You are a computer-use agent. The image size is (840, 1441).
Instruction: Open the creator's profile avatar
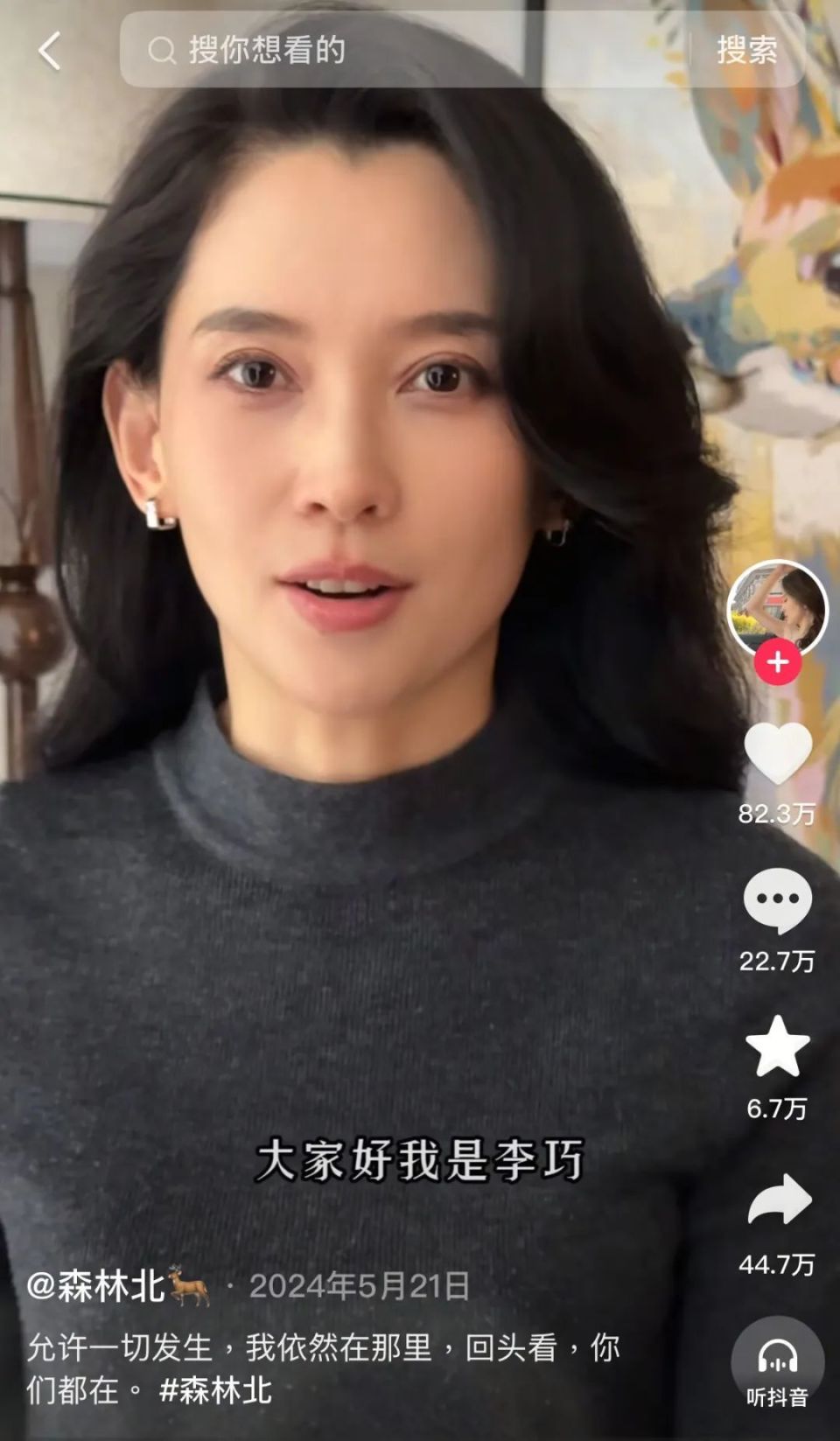point(777,606)
